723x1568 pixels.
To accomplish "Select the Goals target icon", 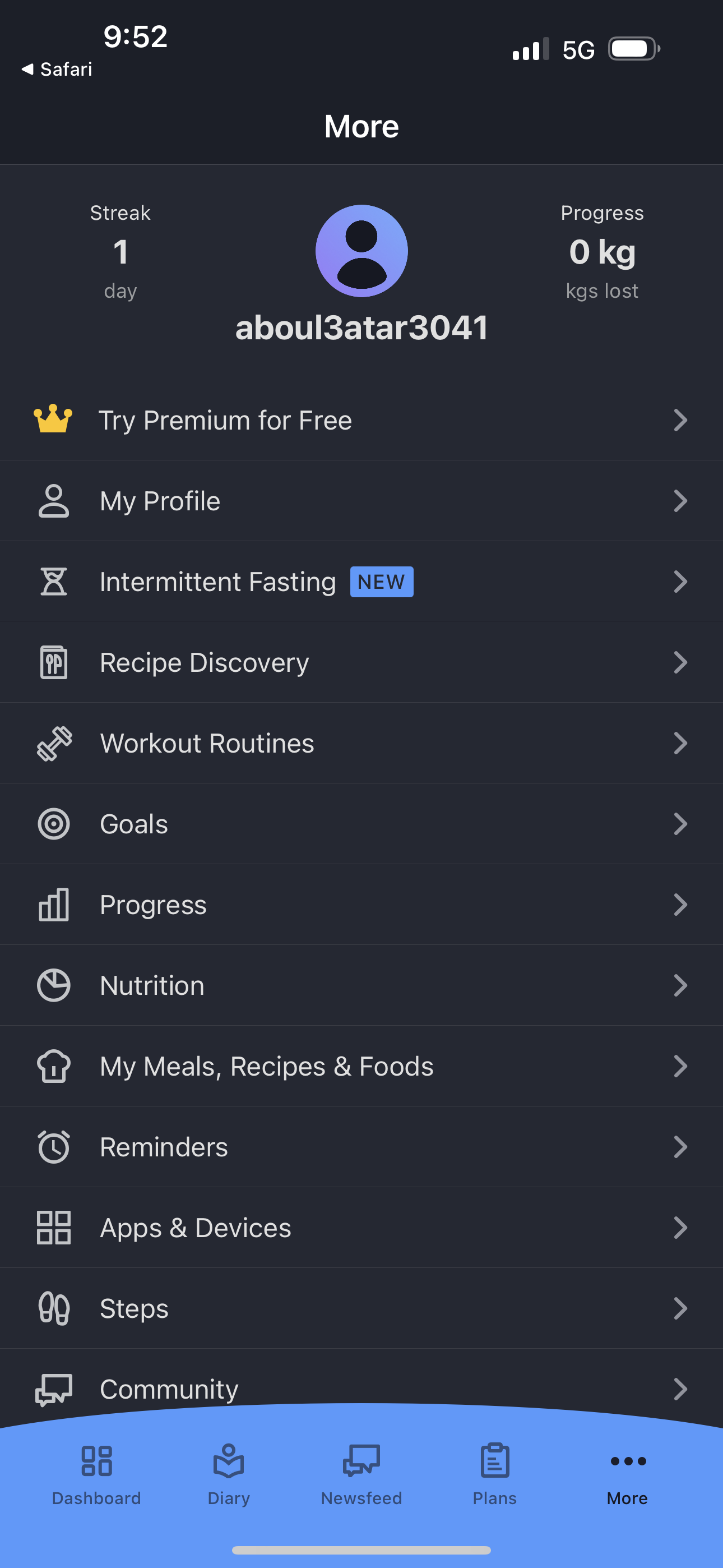I will (x=54, y=824).
